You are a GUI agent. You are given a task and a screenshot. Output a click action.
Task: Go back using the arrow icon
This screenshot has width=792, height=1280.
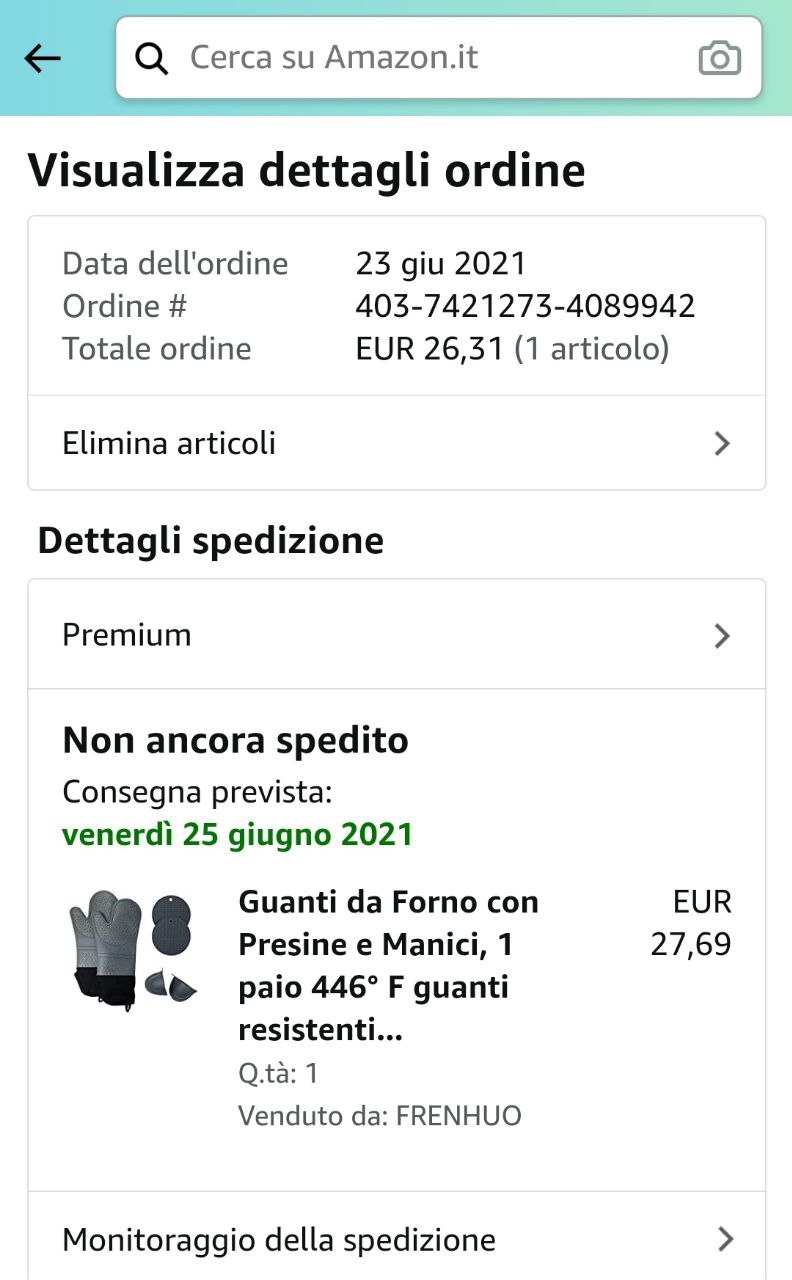[x=43, y=59]
